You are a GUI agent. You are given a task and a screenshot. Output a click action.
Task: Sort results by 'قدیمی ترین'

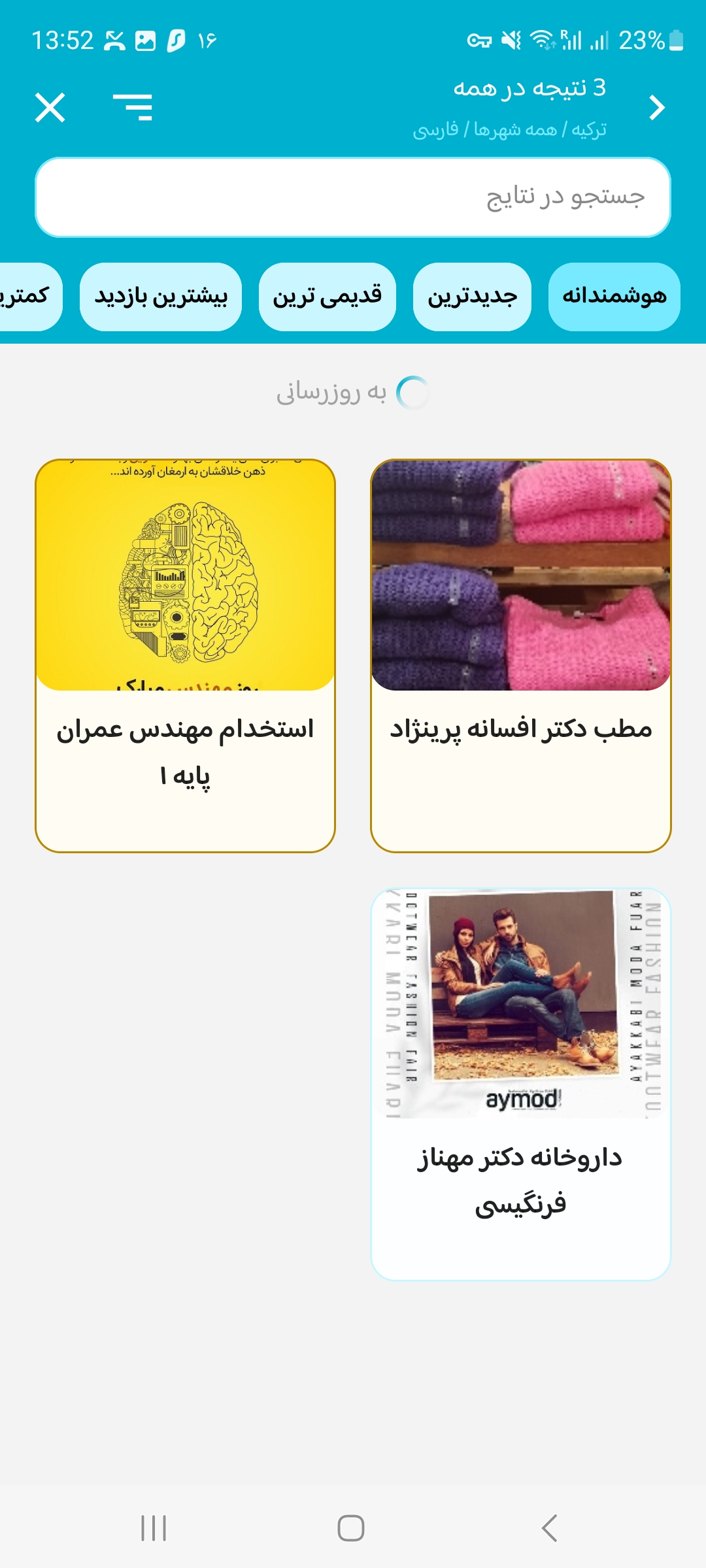(328, 297)
